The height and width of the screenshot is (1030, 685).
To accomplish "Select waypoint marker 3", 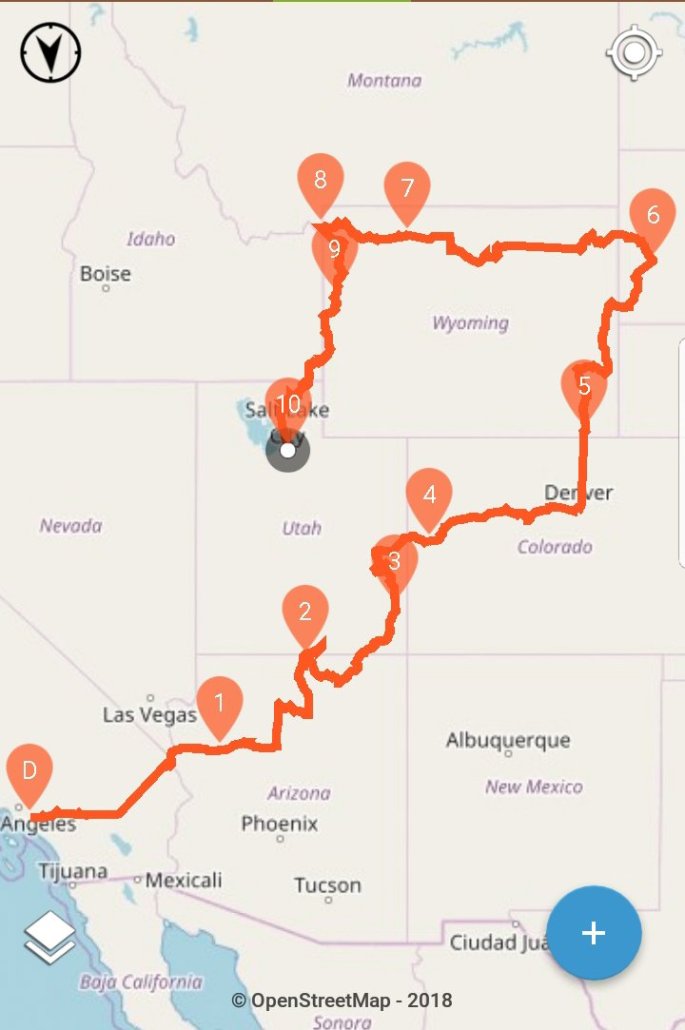I will point(395,562).
